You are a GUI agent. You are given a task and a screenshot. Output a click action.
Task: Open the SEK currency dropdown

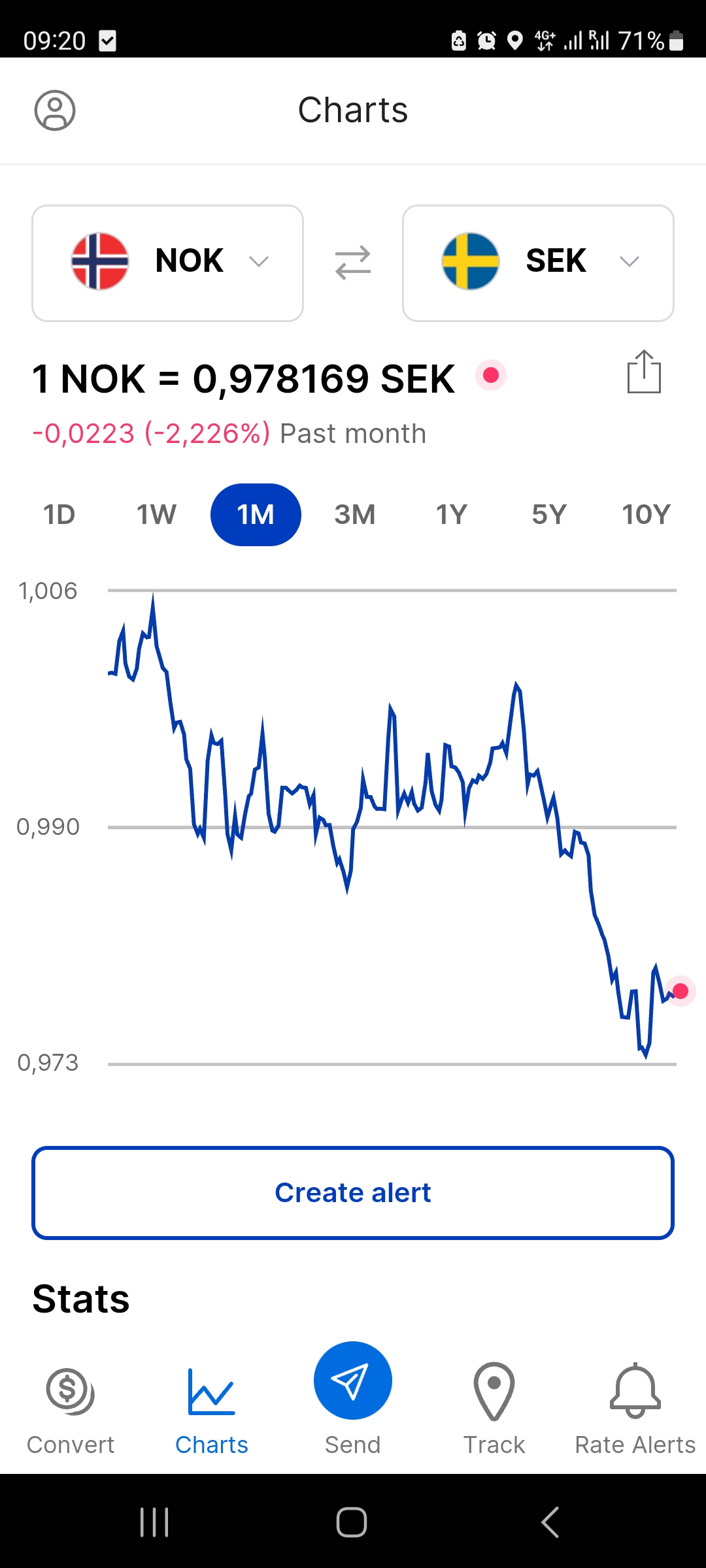click(538, 263)
